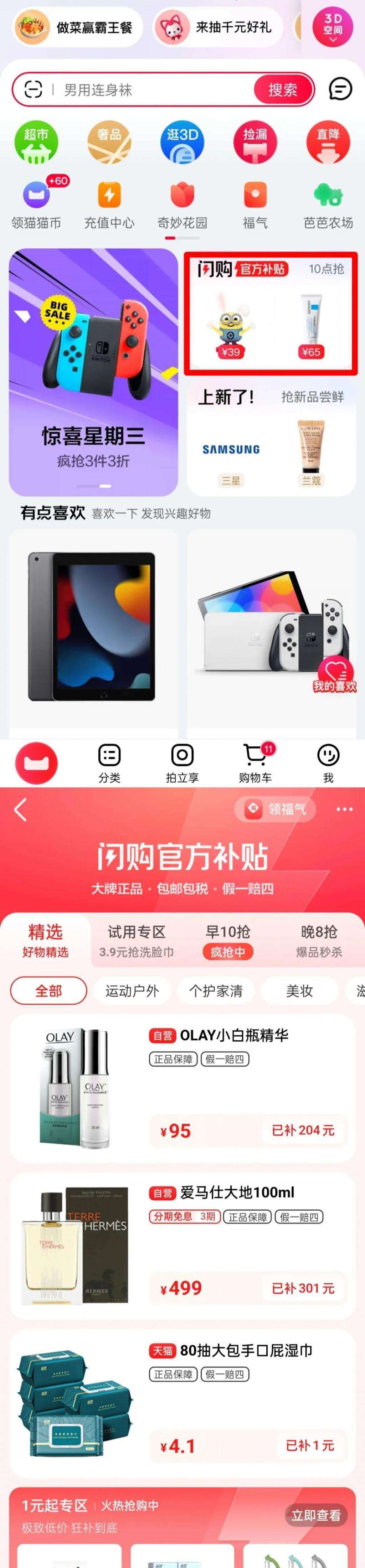Switch to the 分类 tab
The width and height of the screenshot is (365, 1568).
pyautogui.click(x=109, y=763)
